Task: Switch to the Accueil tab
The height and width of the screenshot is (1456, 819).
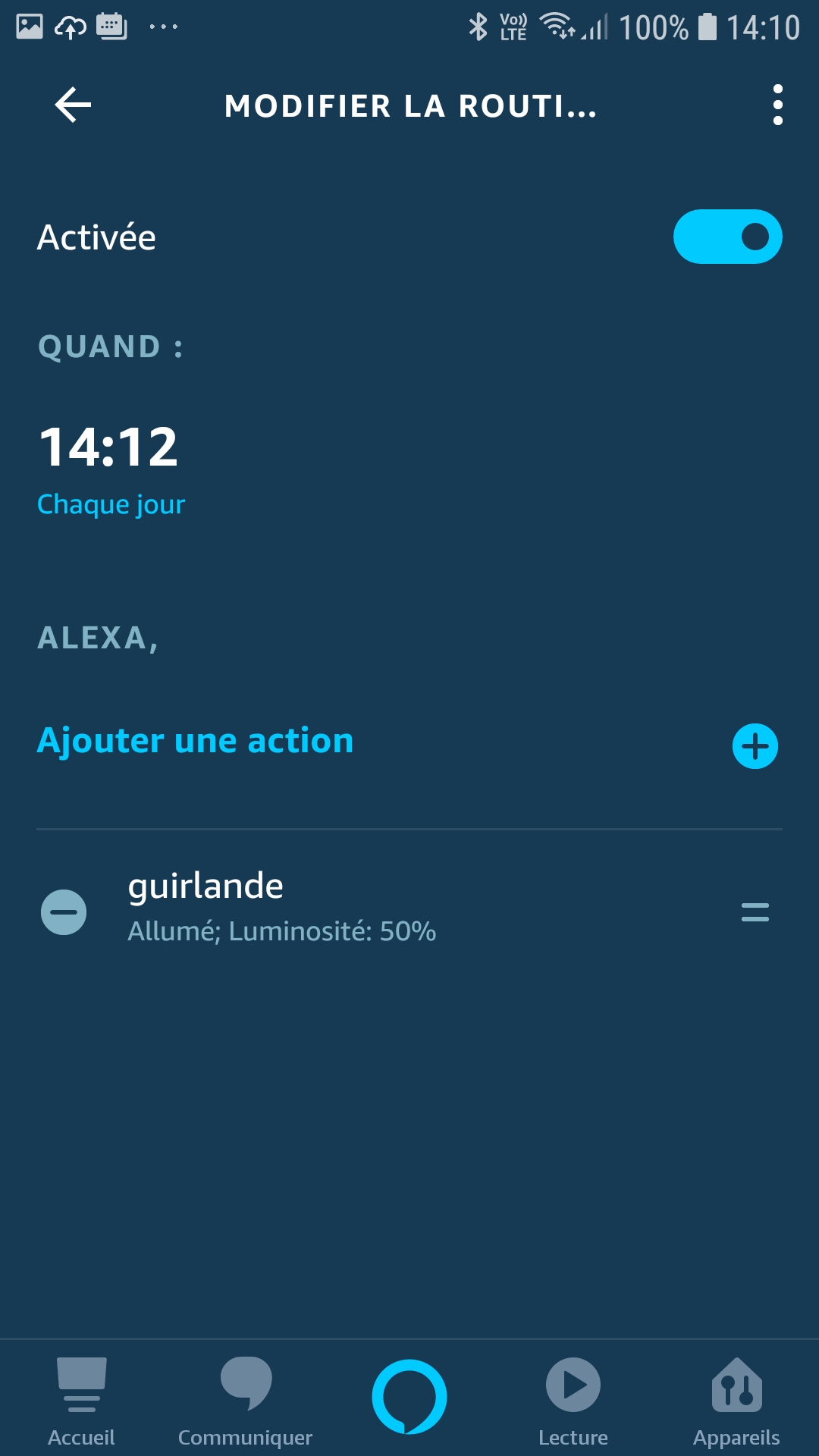Action: 82,1401
